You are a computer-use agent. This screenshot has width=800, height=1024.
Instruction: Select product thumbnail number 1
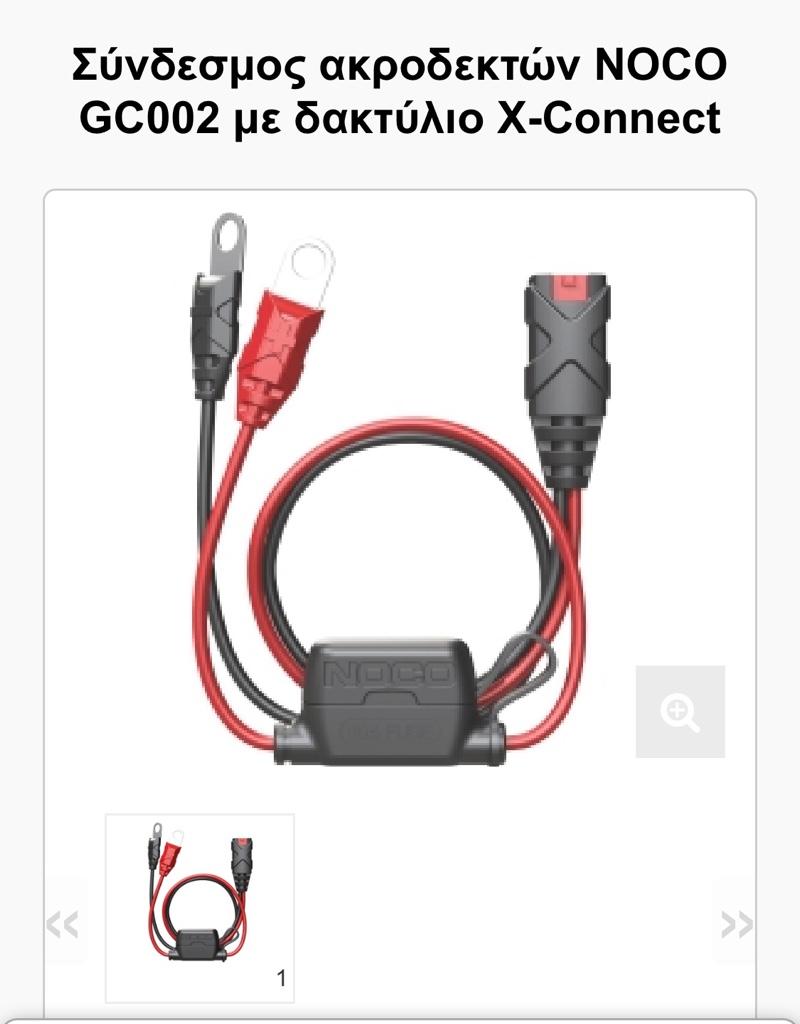click(200, 907)
